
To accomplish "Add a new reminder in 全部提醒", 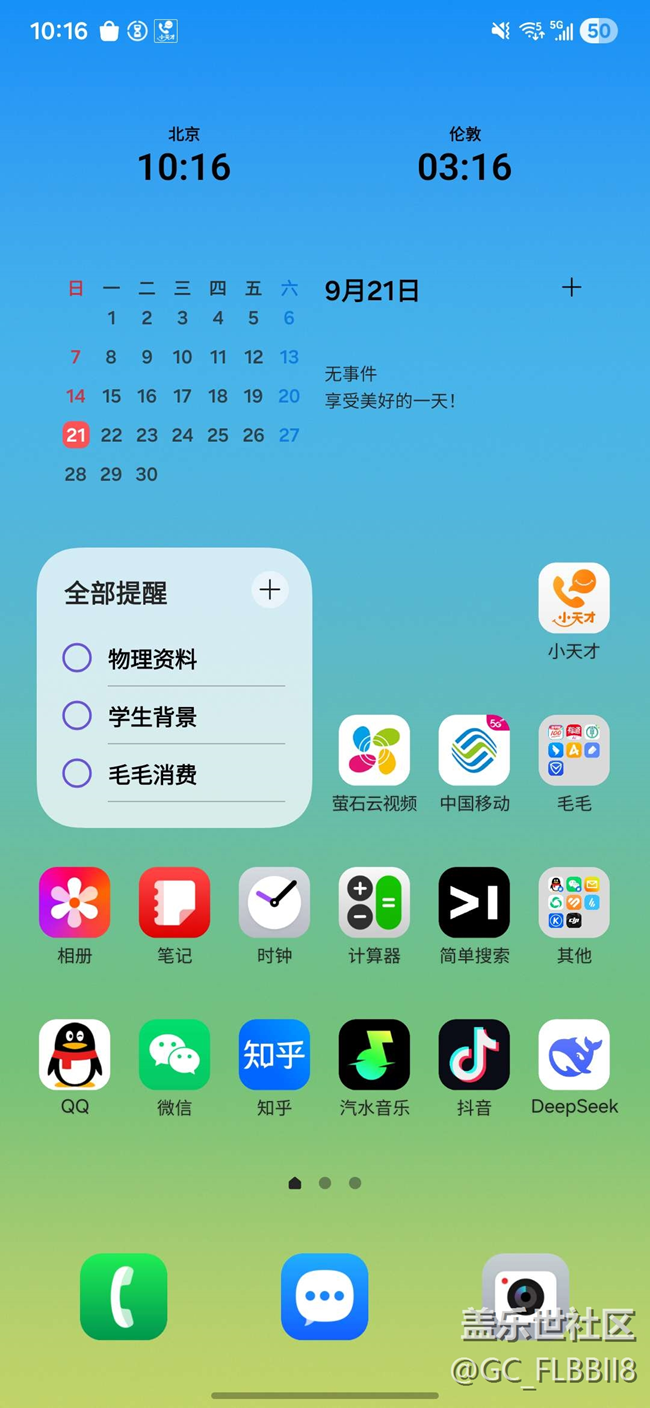I will tap(269, 590).
